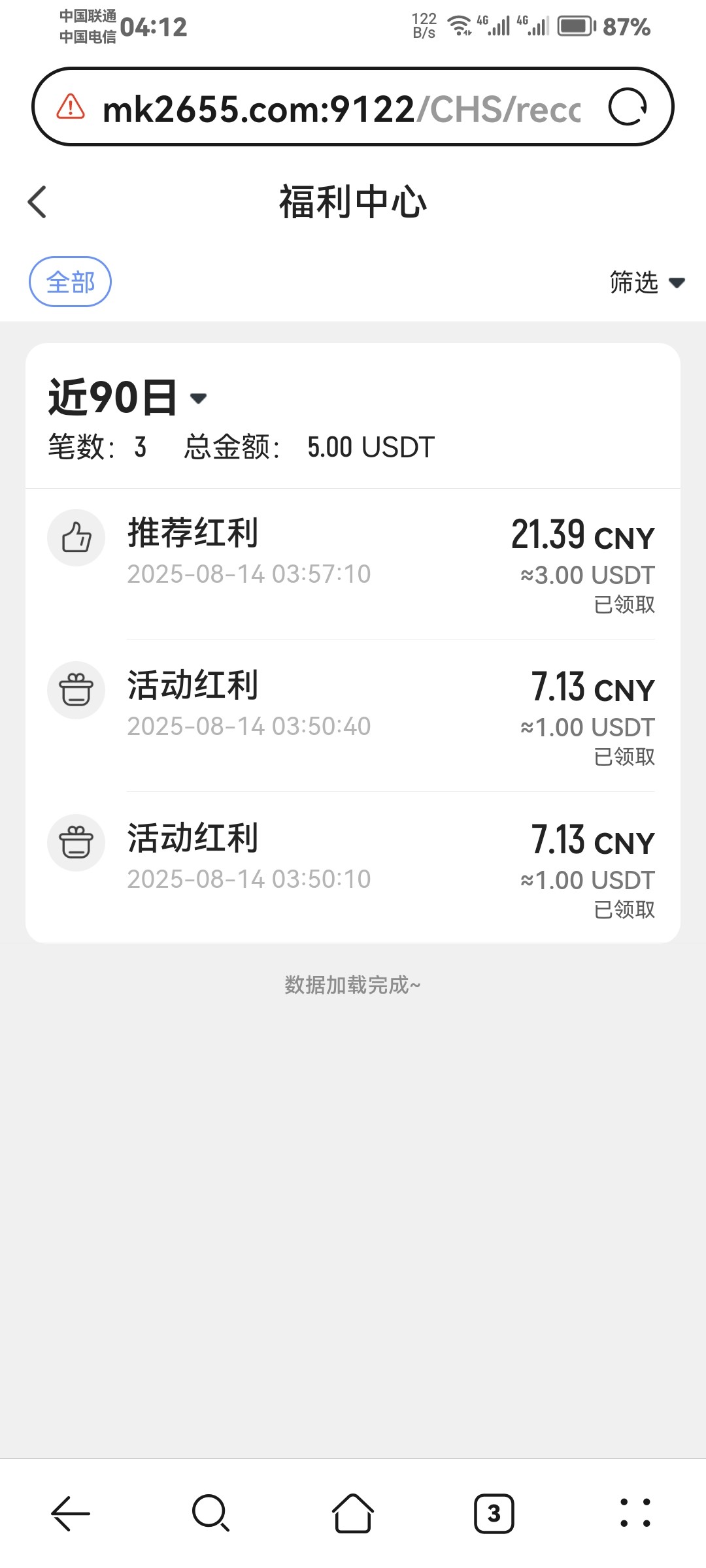Open the browser's four-dot menu
This screenshot has width=706, height=1568.
pos(635,1513)
